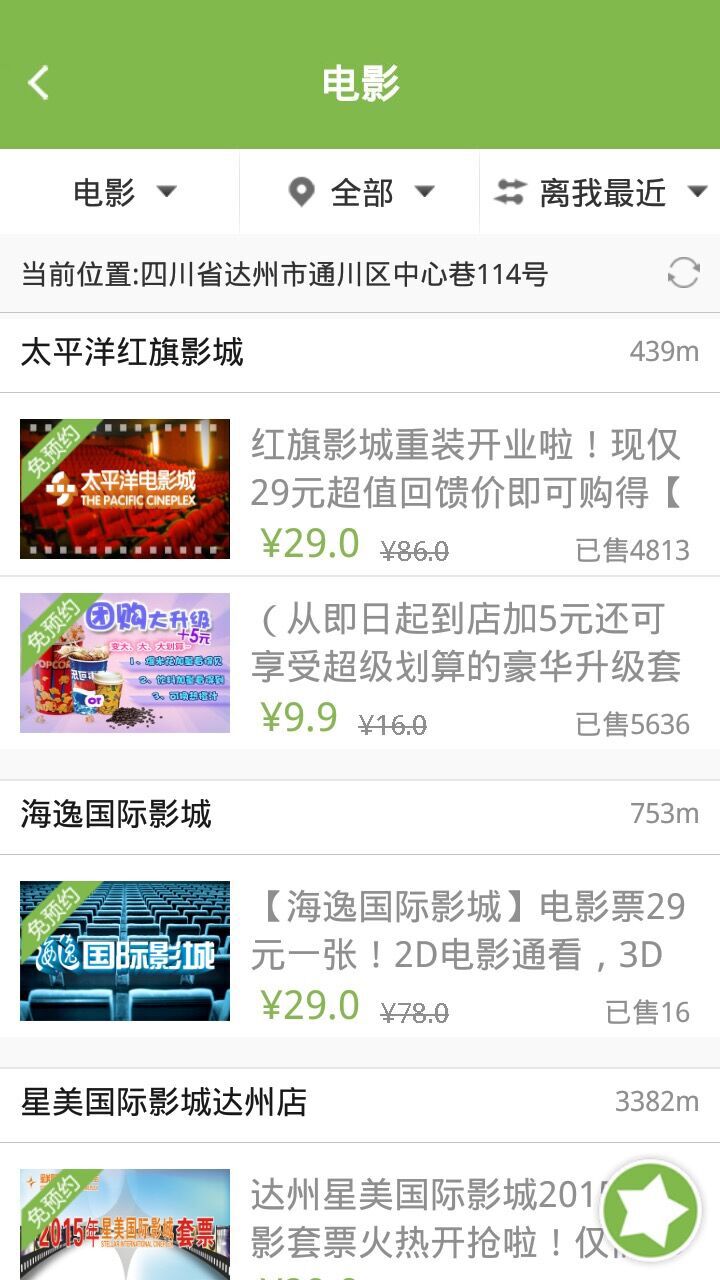Image resolution: width=720 pixels, height=1280 pixels.
Task: View the 海逸国际影城 电影票29元 deal
Action: [360, 952]
